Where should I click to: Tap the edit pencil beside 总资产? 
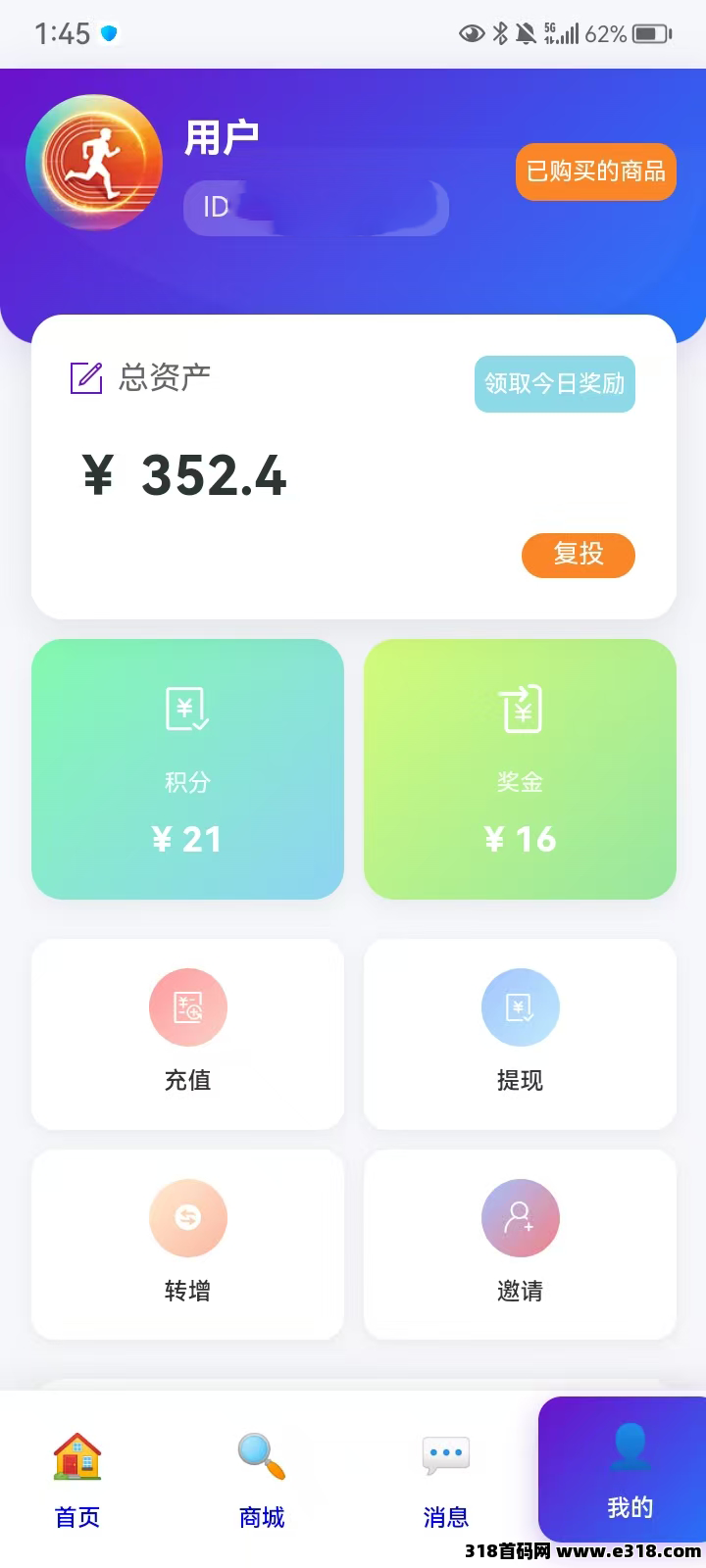tap(87, 376)
